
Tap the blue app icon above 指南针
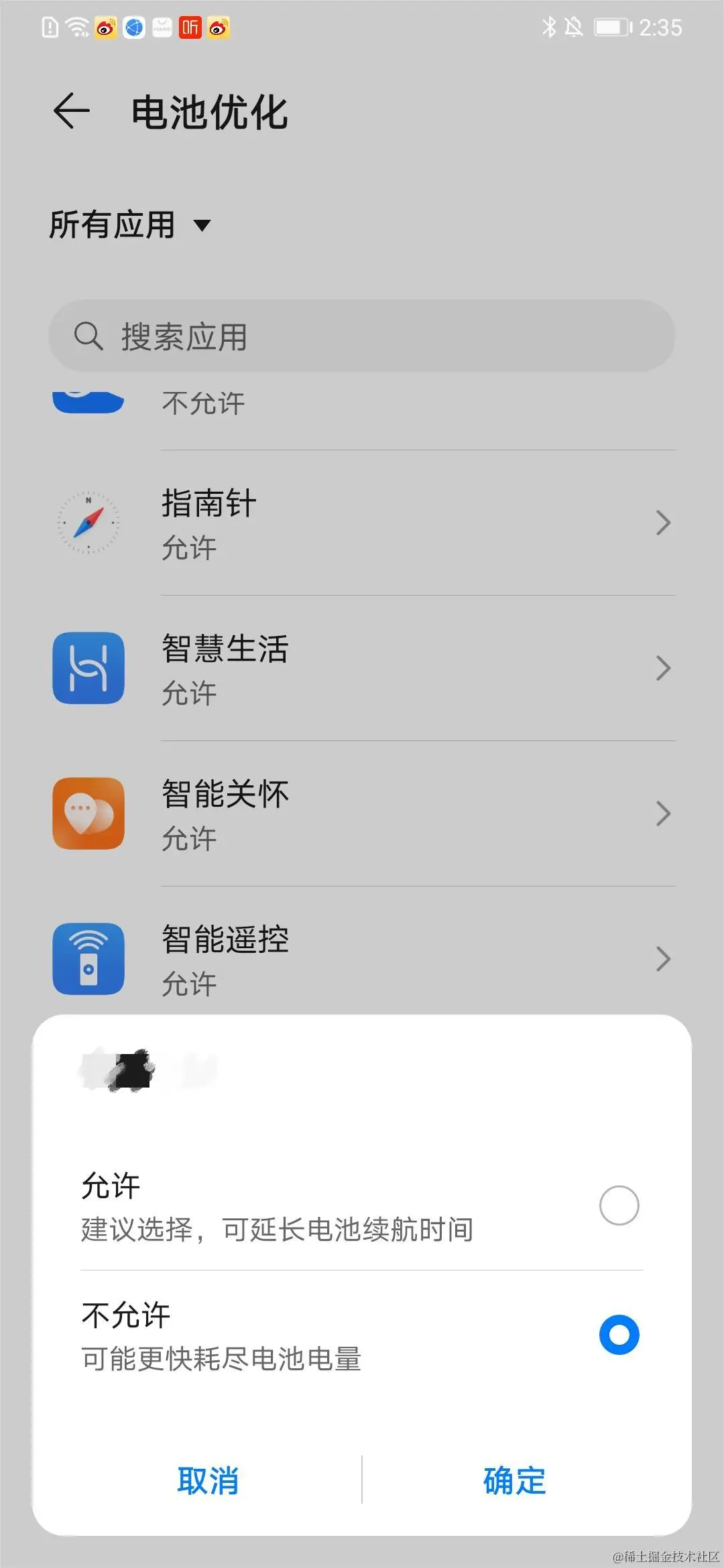click(88, 401)
